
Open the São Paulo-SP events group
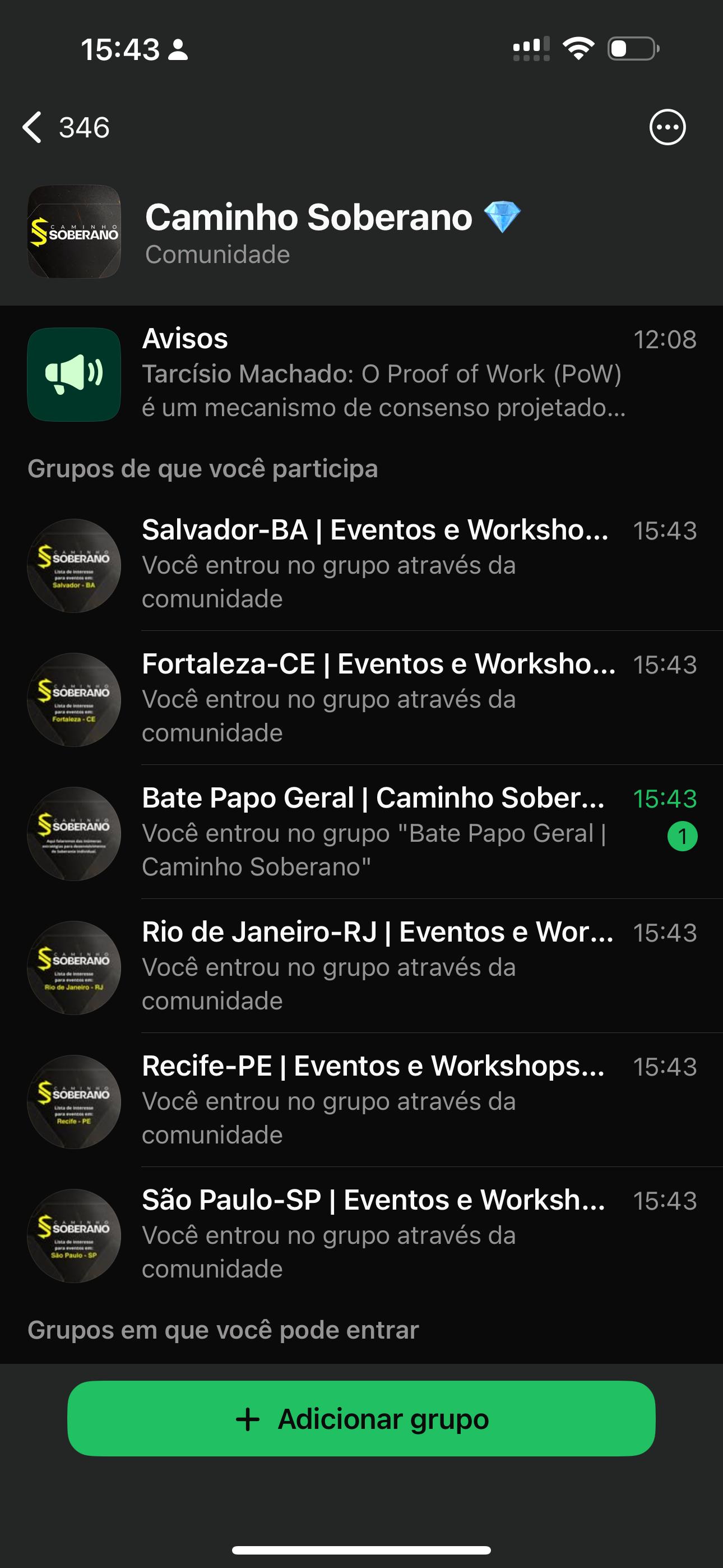click(x=361, y=1234)
